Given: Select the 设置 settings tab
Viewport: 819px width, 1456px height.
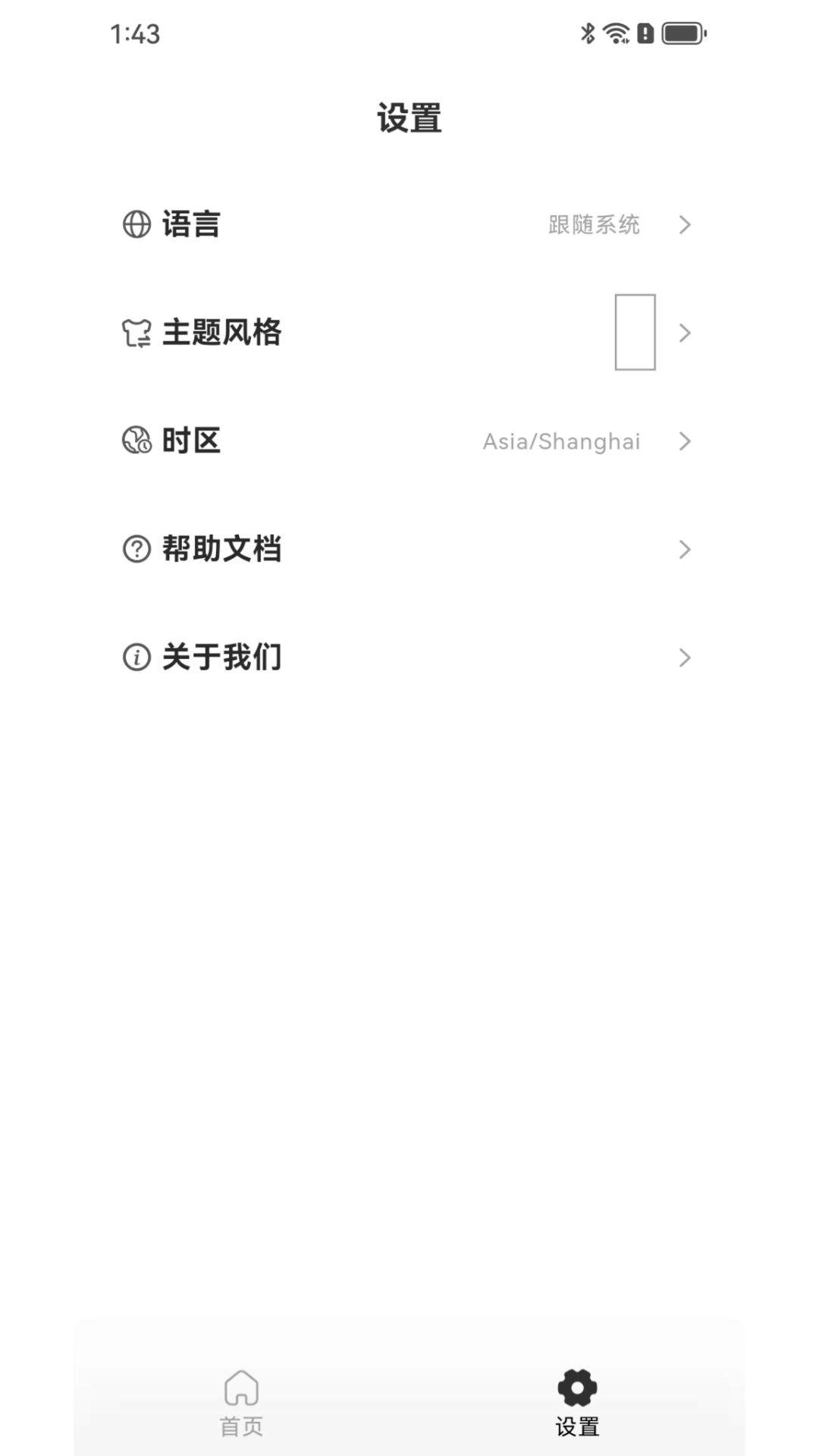Looking at the screenshot, I should click(577, 1401).
